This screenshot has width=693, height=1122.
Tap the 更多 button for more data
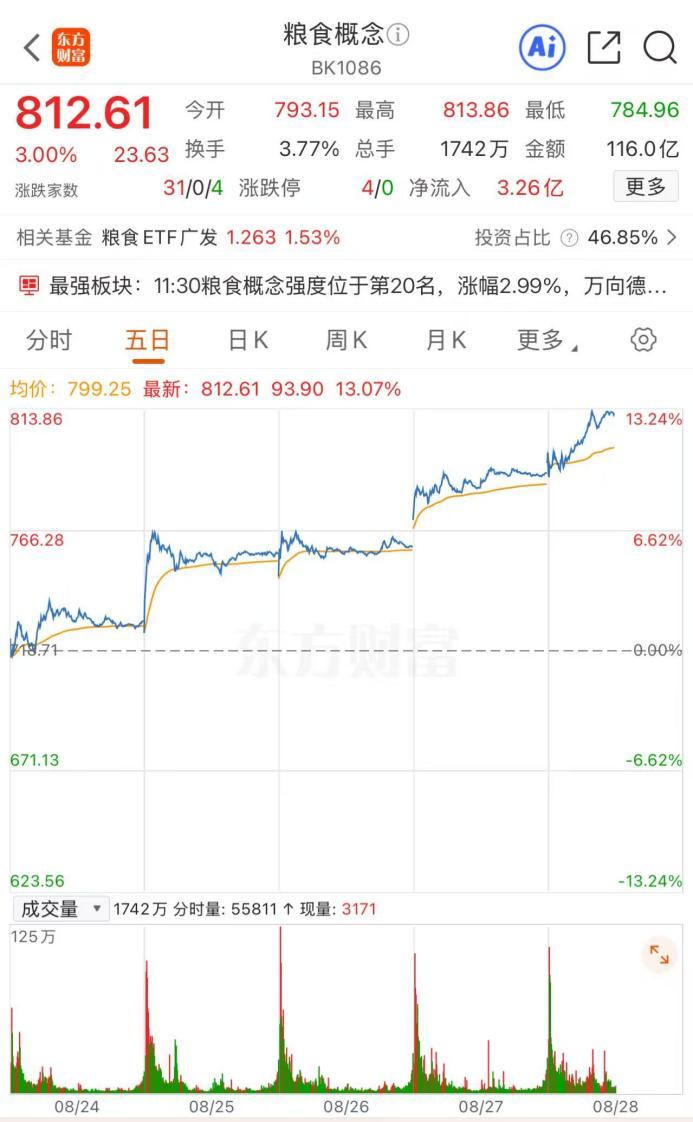coord(646,187)
